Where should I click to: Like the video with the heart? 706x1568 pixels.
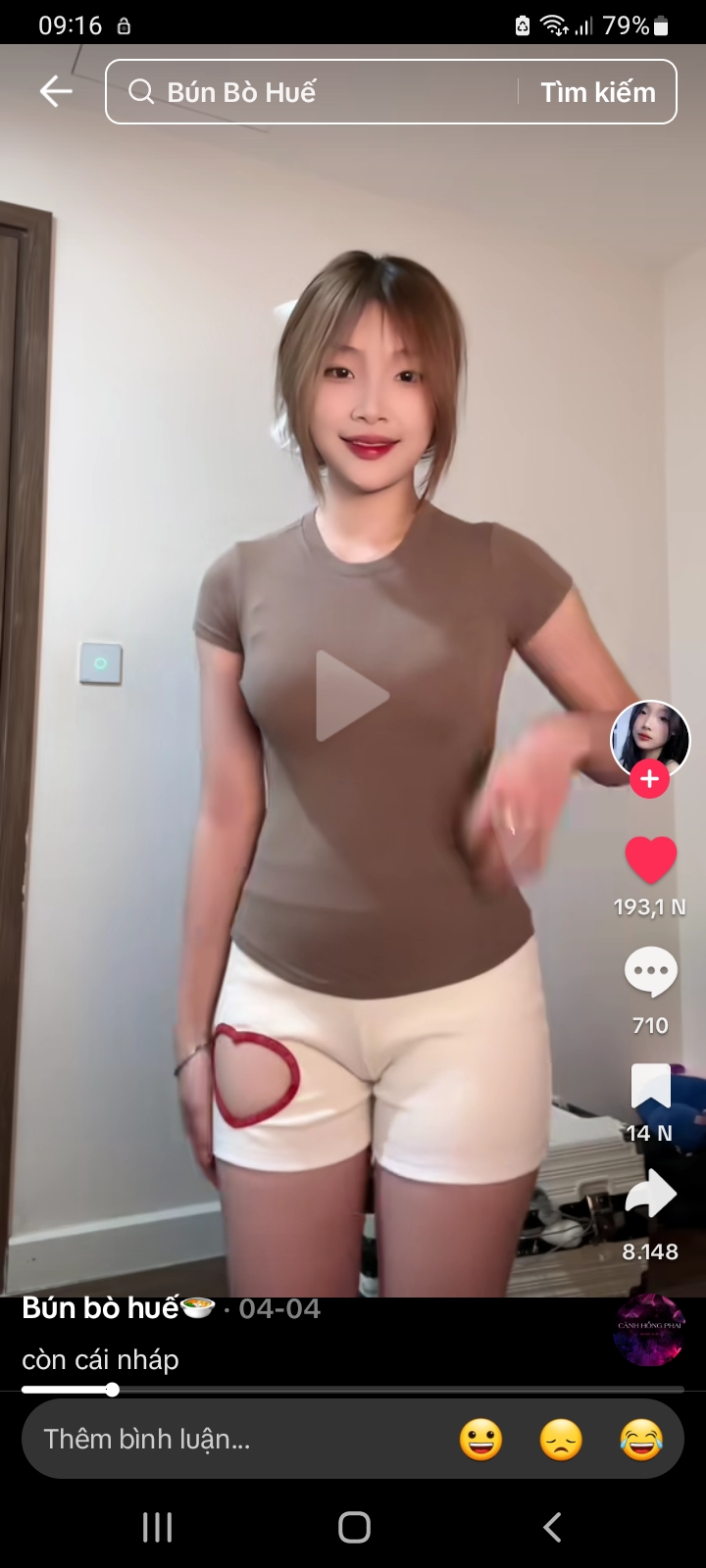(650, 860)
